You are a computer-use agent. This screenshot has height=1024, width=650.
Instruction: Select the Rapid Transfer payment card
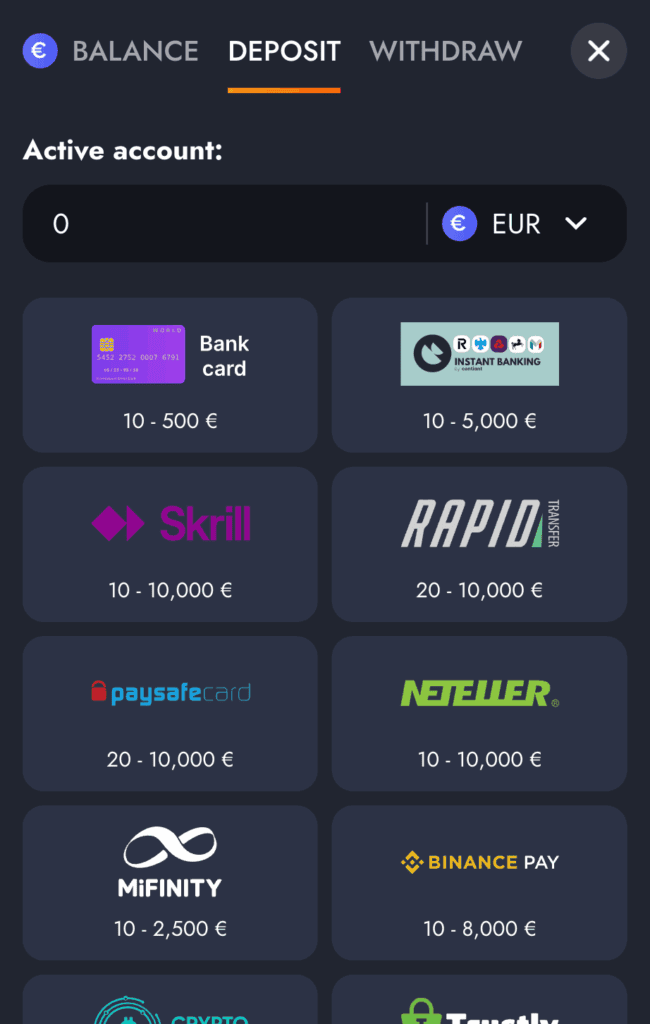479,544
